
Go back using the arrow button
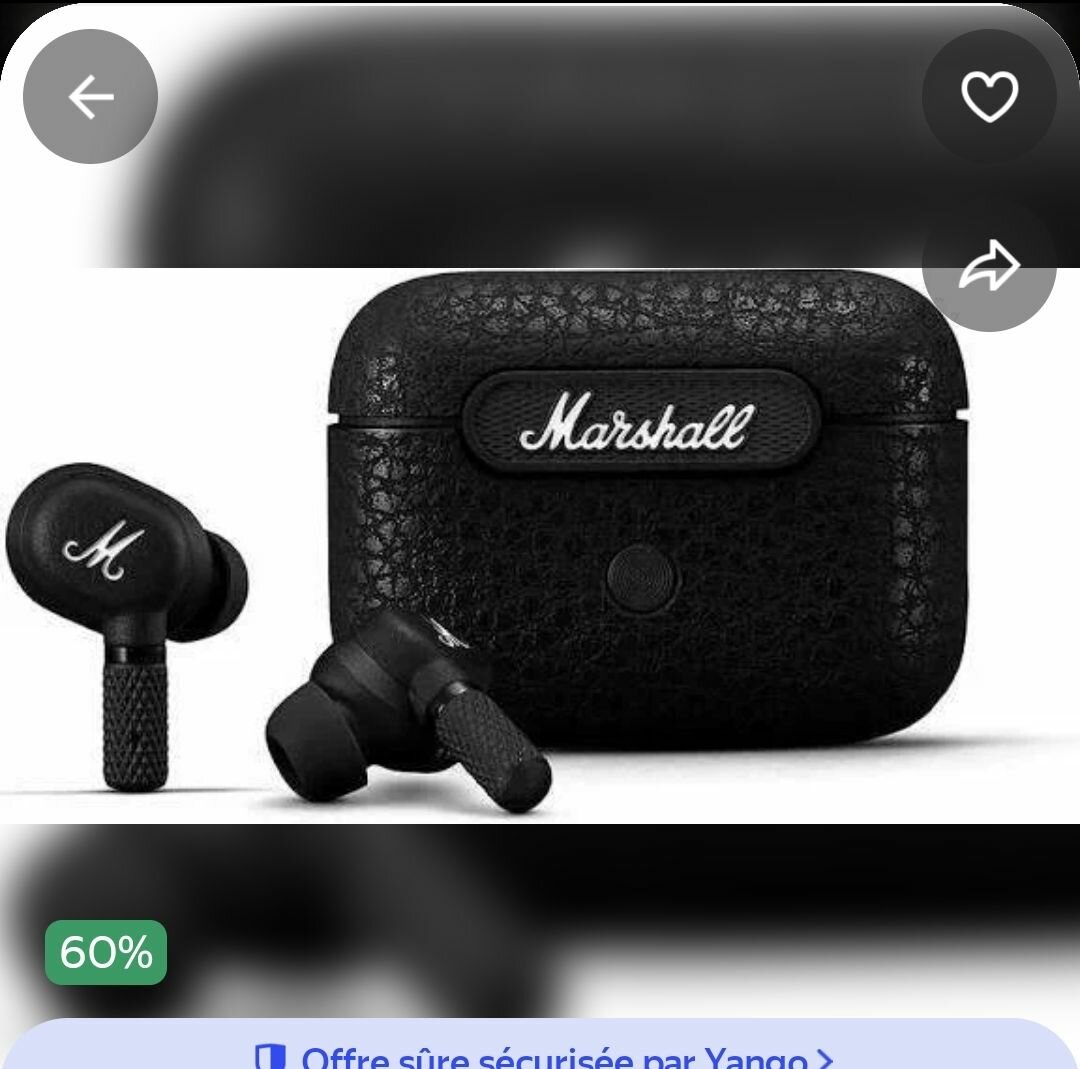(90, 97)
